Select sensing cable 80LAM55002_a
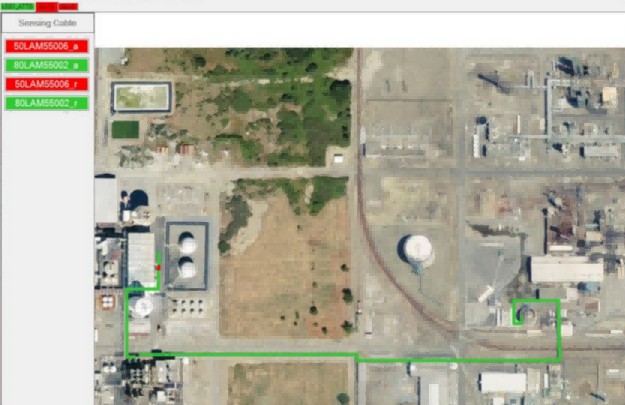This screenshot has height=405, width=625. pos(47,65)
